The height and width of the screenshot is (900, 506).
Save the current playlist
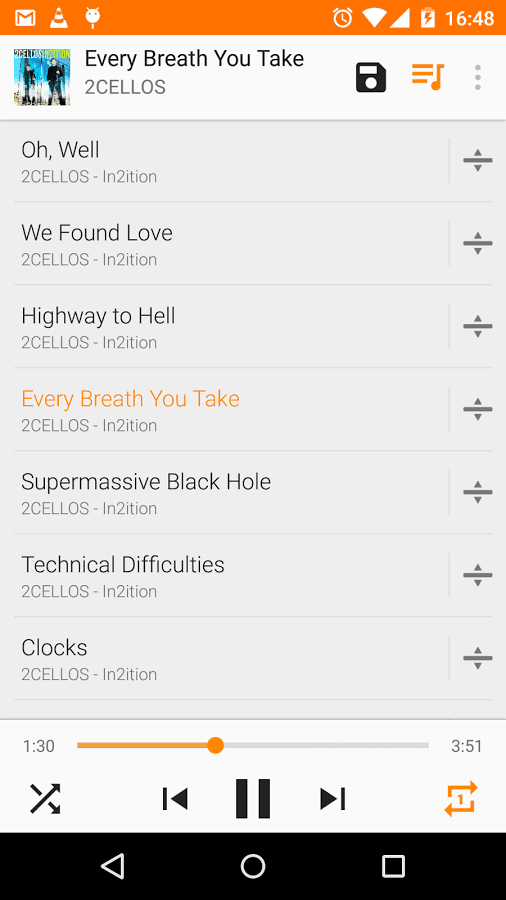coord(371,77)
